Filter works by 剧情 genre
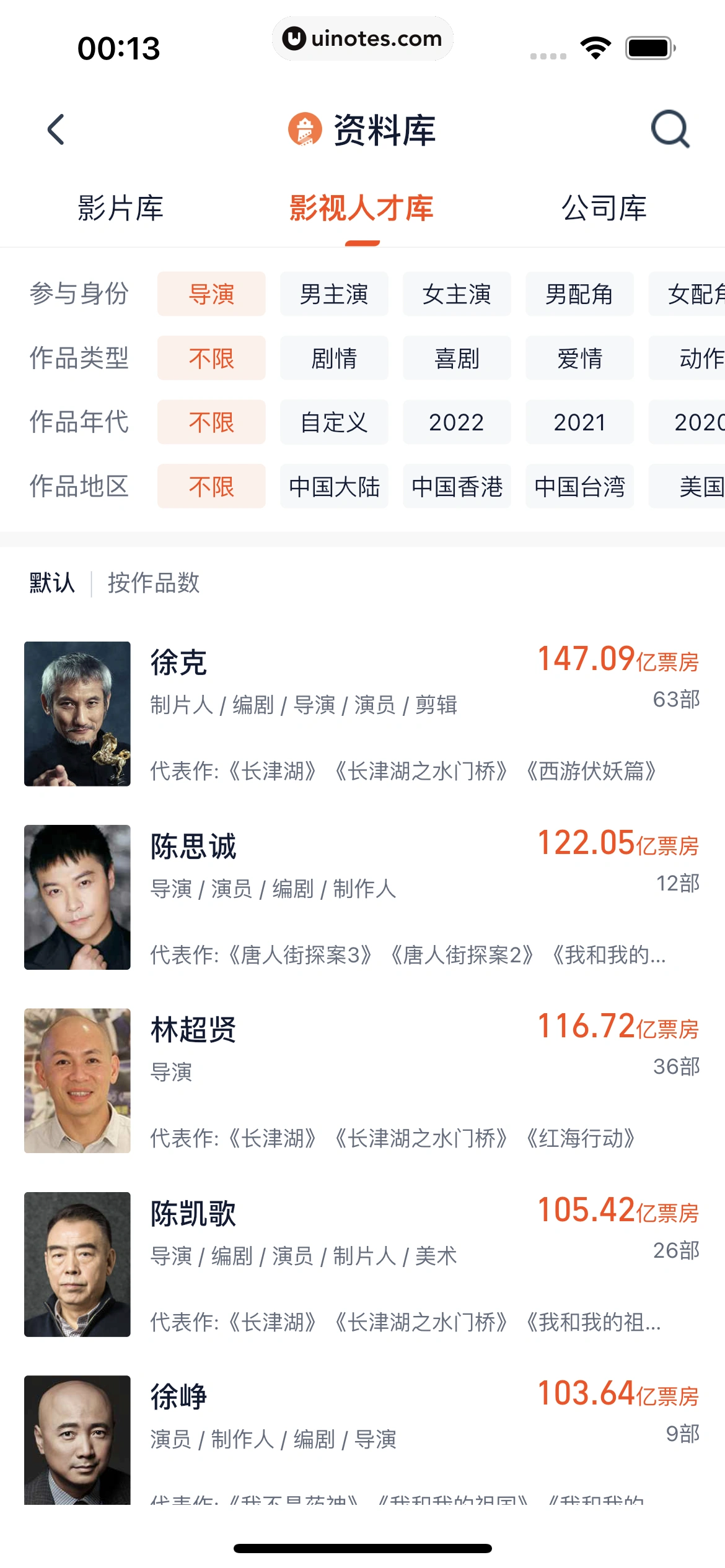This screenshot has width=725, height=1568. (x=334, y=358)
